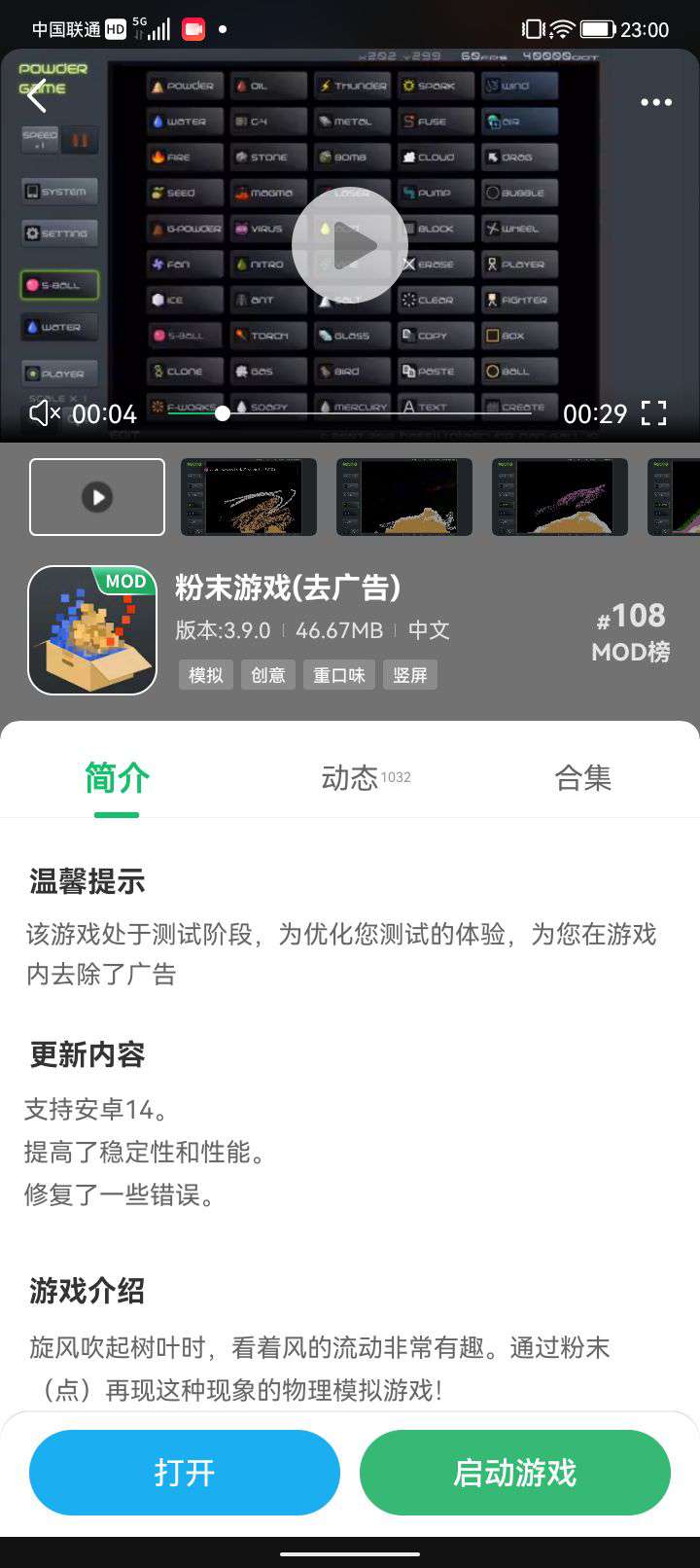Play the game preview video

(350, 245)
